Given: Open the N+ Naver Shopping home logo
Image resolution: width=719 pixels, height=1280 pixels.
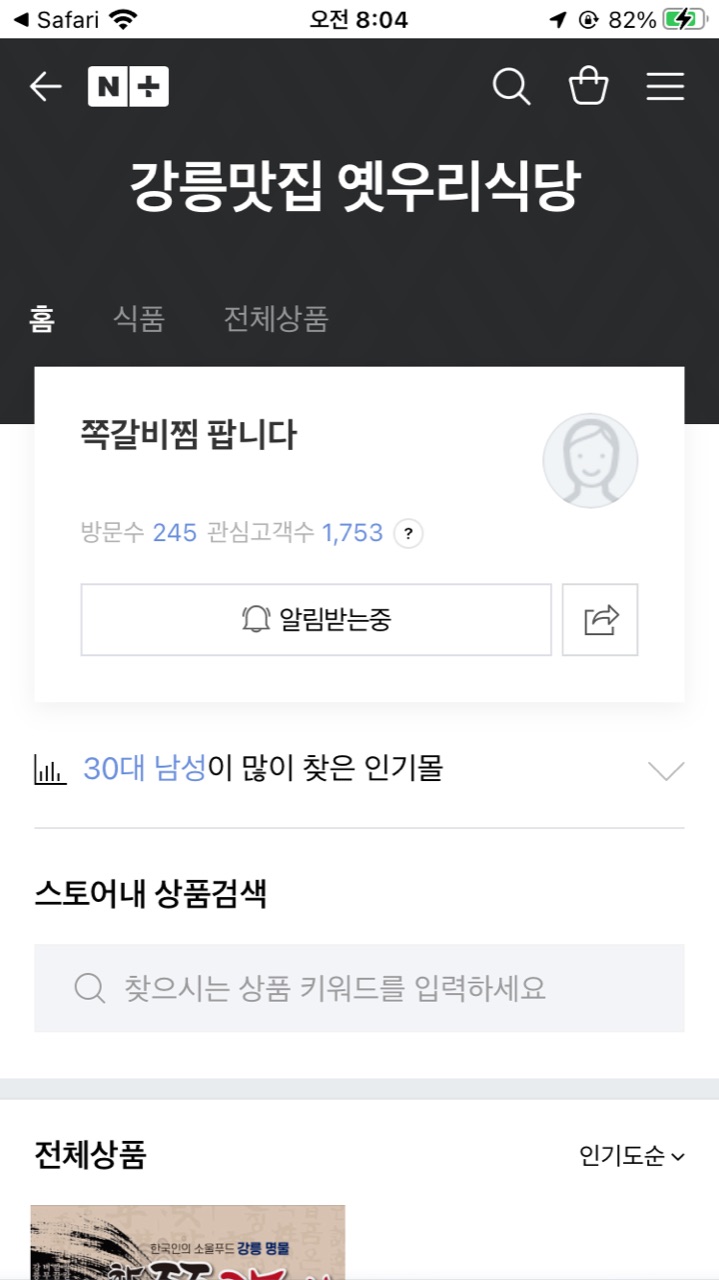Looking at the screenshot, I should click(x=128, y=87).
